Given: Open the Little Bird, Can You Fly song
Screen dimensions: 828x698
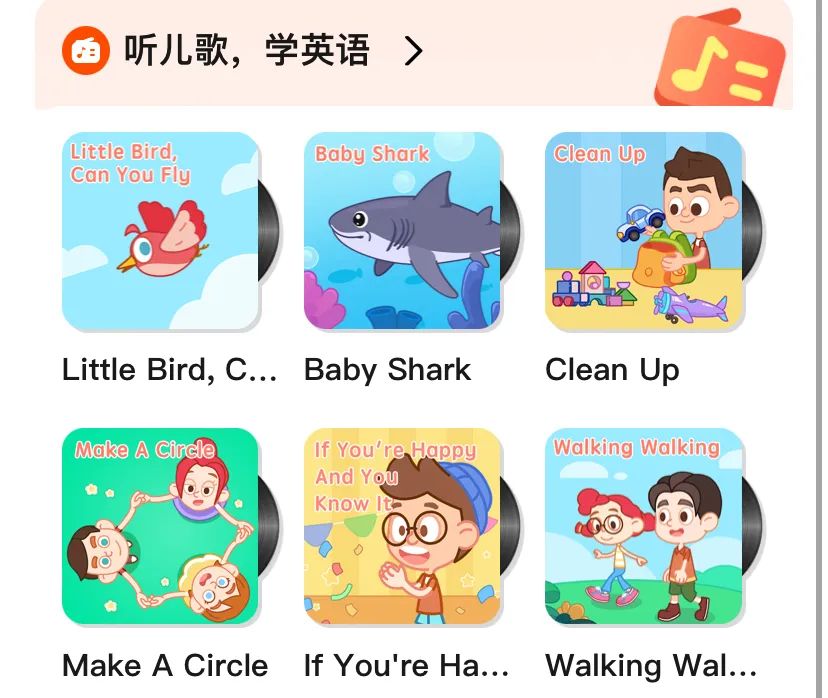Looking at the screenshot, I should (161, 231).
